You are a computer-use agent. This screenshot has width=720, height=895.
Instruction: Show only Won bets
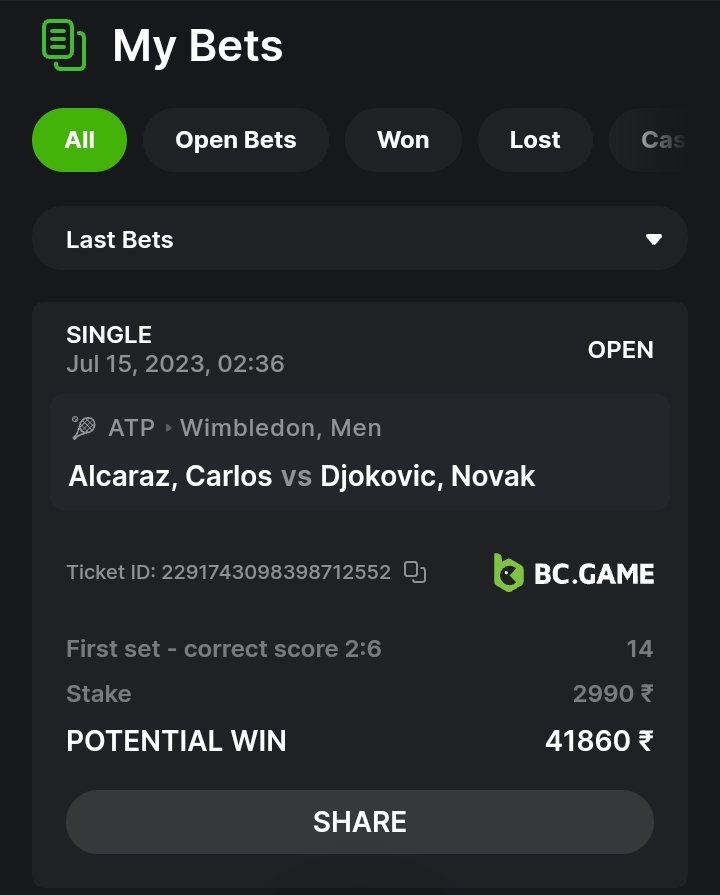403,140
